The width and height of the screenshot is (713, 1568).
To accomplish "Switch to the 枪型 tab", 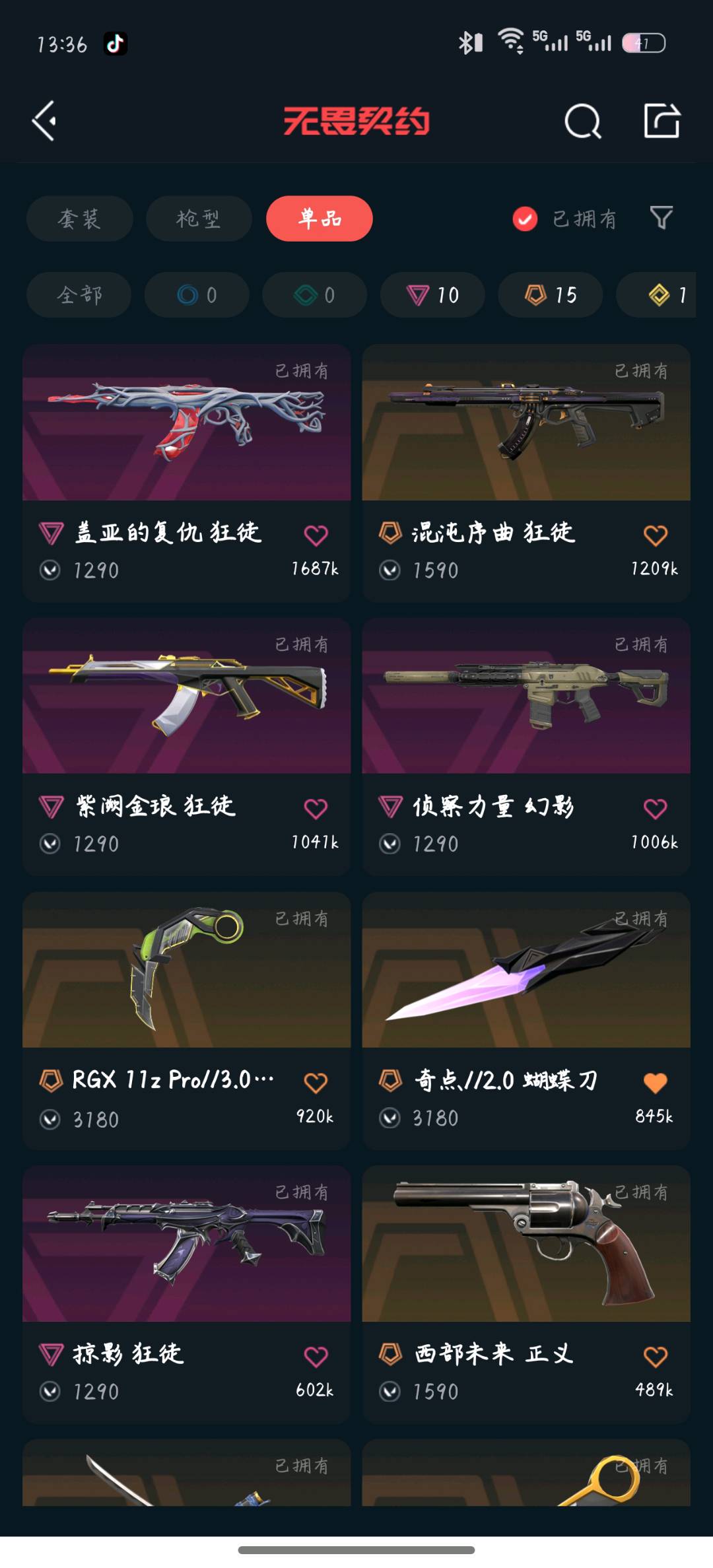I will point(199,219).
